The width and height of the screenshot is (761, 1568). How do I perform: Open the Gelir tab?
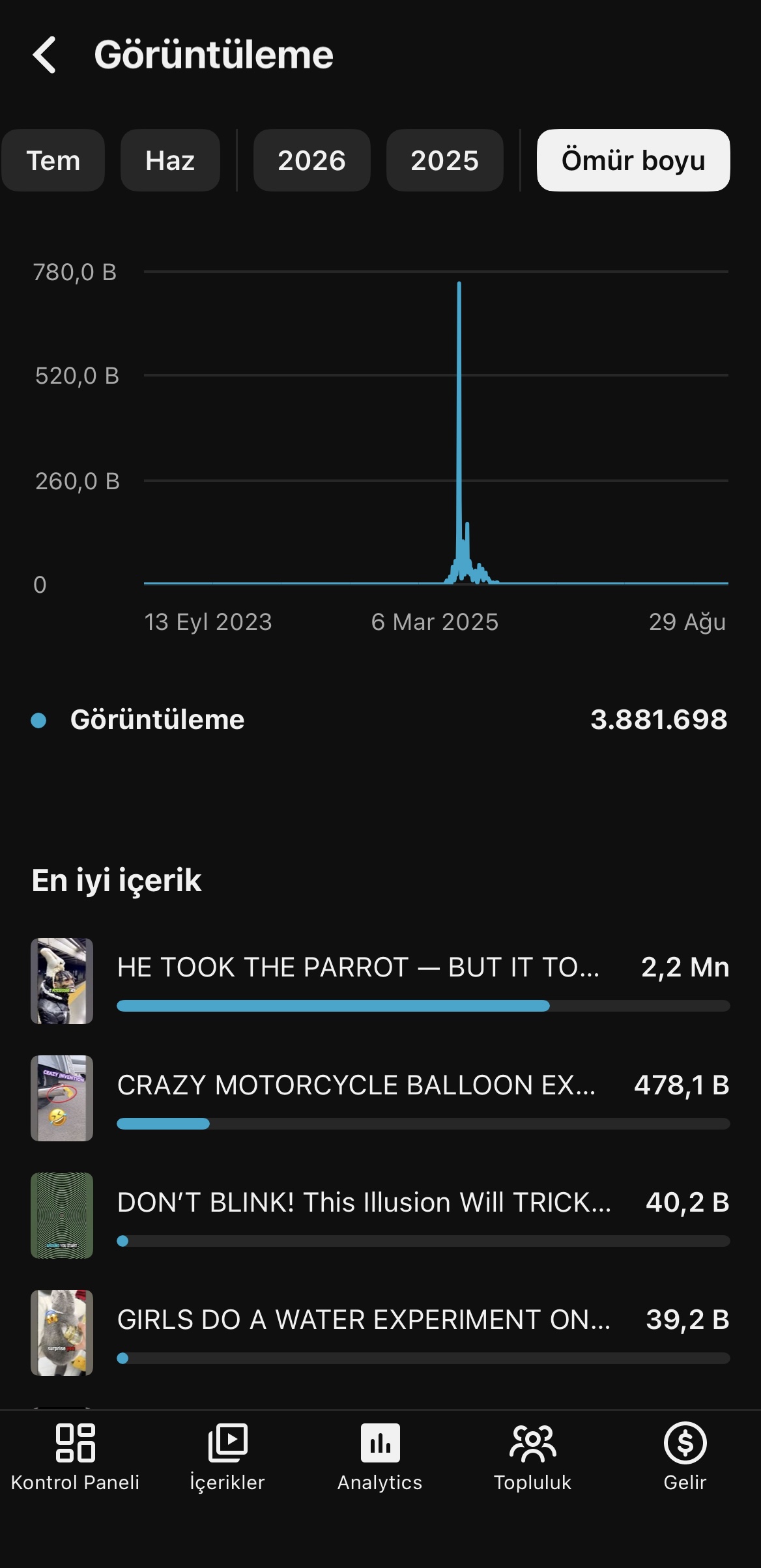coord(685,1458)
